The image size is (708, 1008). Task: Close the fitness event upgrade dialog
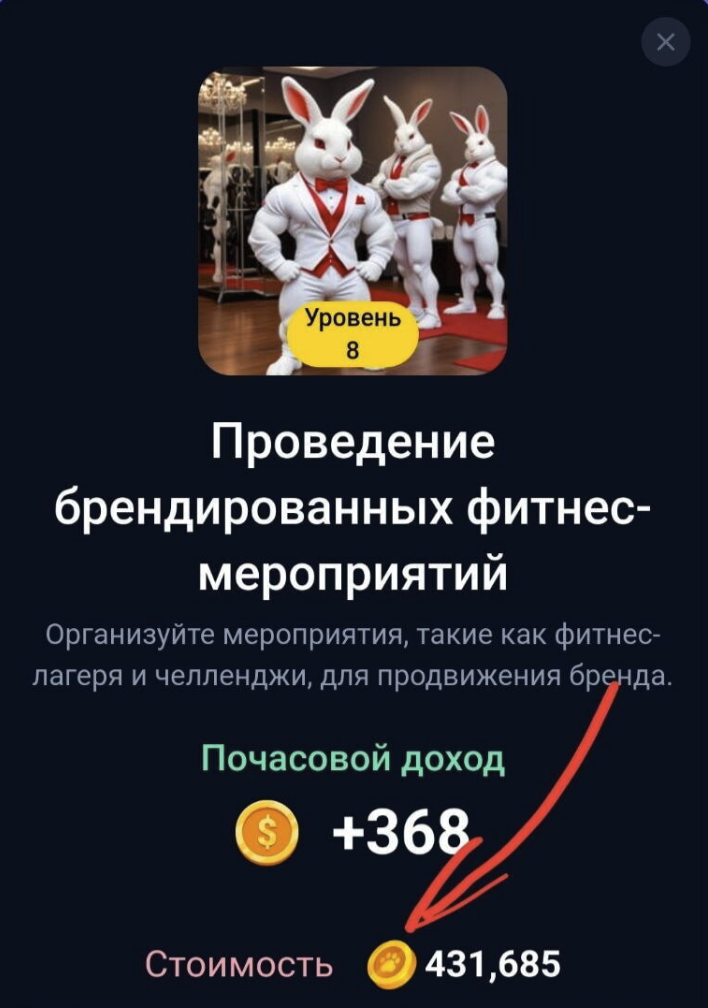click(x=666, y=42)
